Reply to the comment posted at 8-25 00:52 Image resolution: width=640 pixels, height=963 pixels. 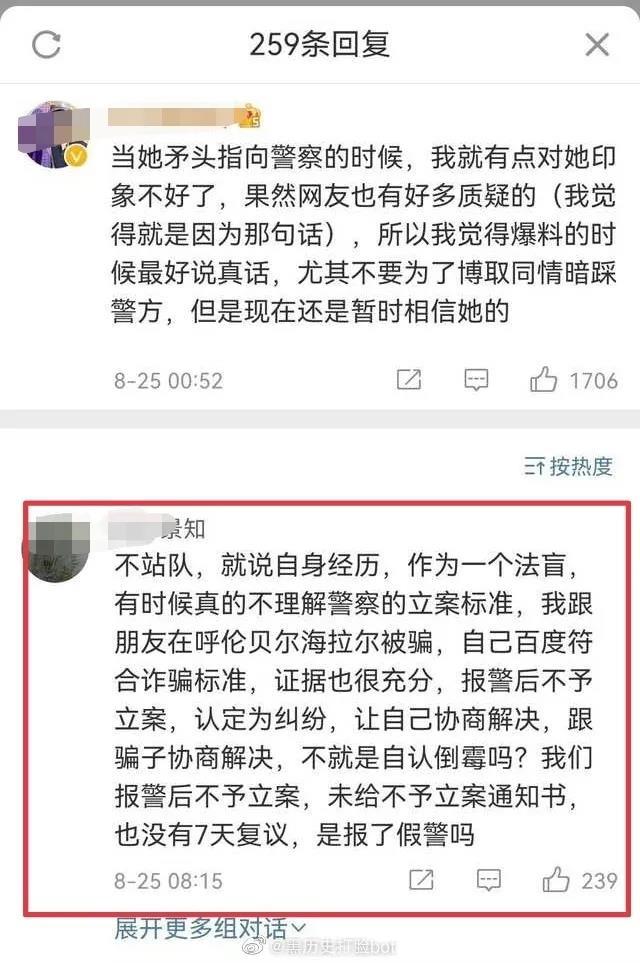point(476,380)
